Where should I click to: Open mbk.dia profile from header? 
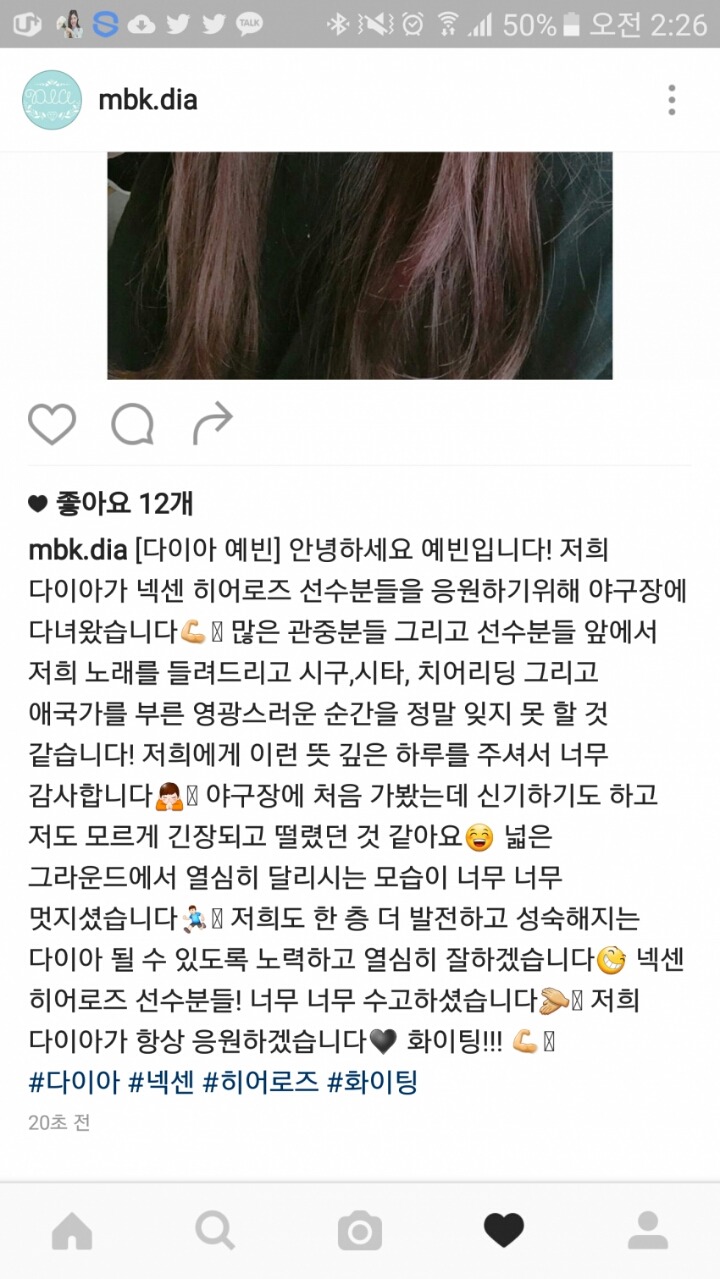[147, 100]
